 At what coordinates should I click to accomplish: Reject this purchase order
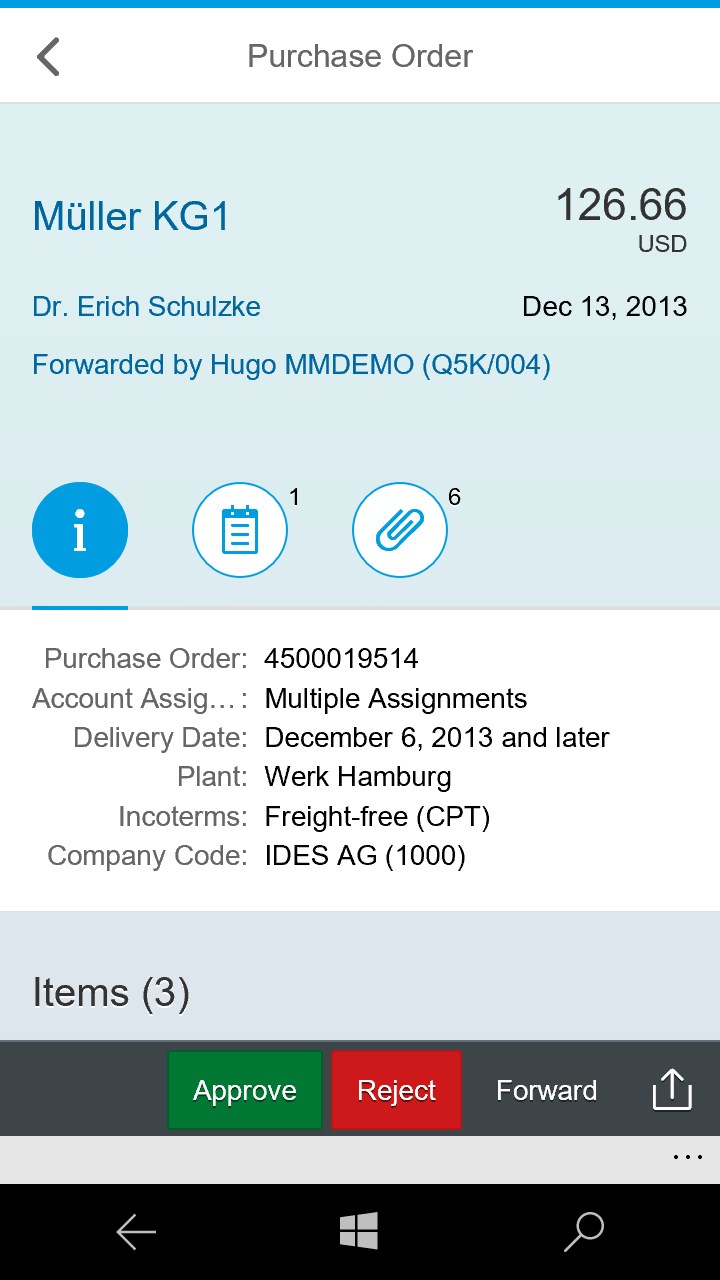397,1090
